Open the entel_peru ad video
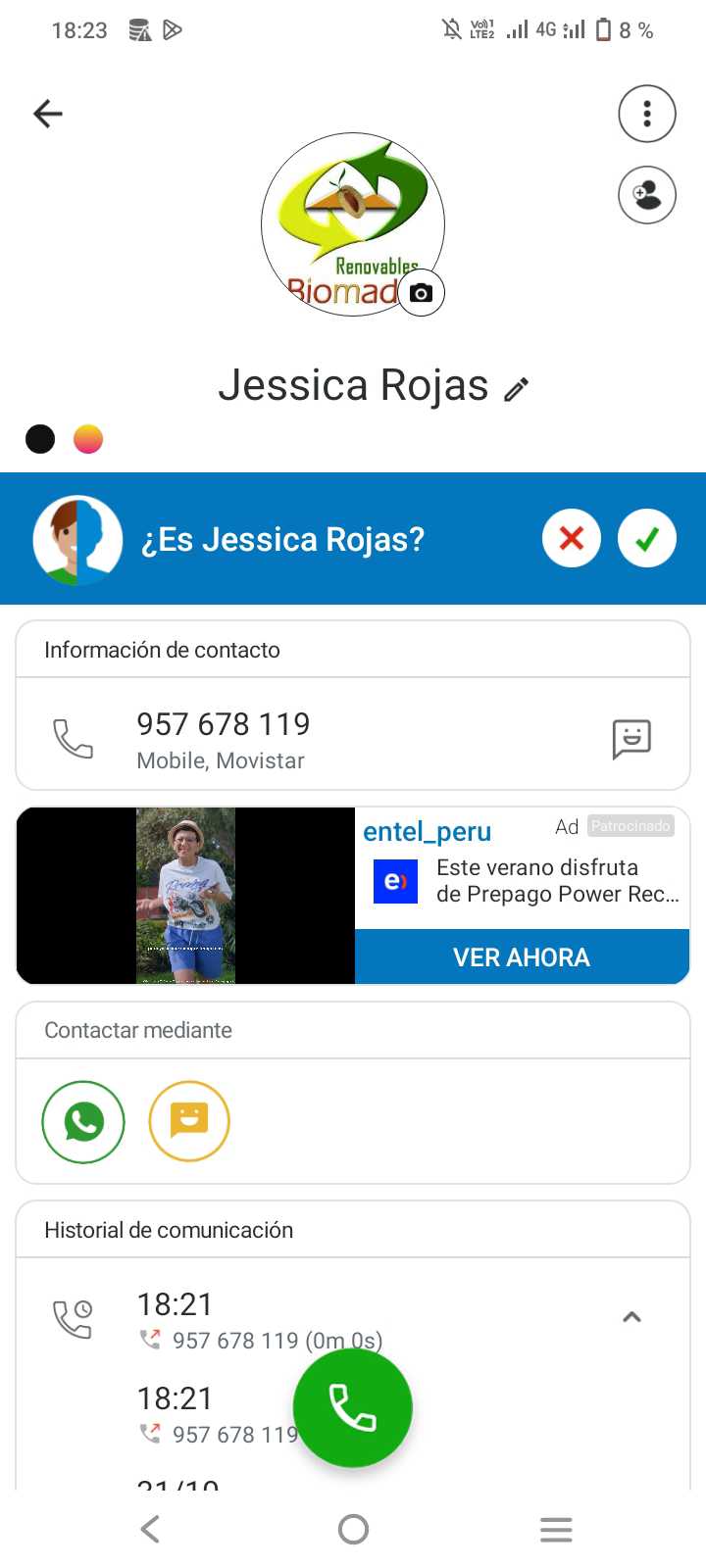Viewport: 706px width, 1568px height. pyautogui.click(x=185, y=895)
